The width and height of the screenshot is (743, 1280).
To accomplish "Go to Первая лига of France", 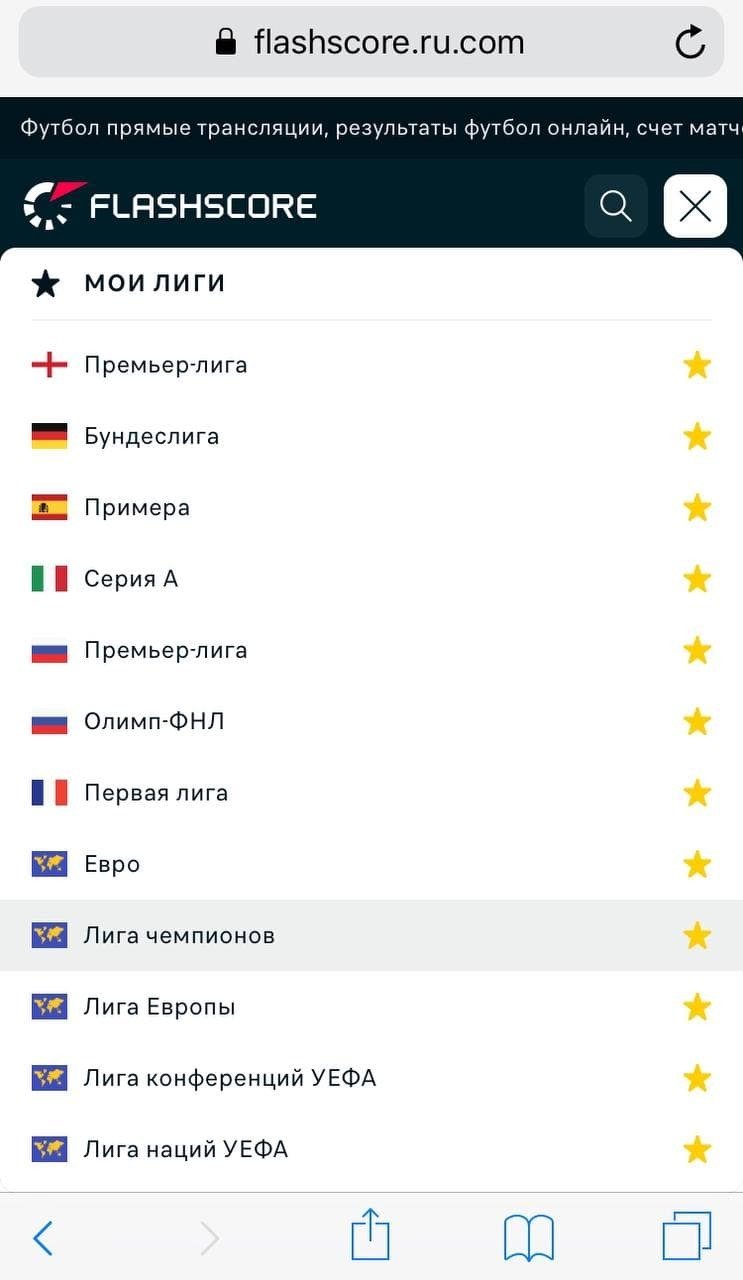I will (x=155, y=793).
